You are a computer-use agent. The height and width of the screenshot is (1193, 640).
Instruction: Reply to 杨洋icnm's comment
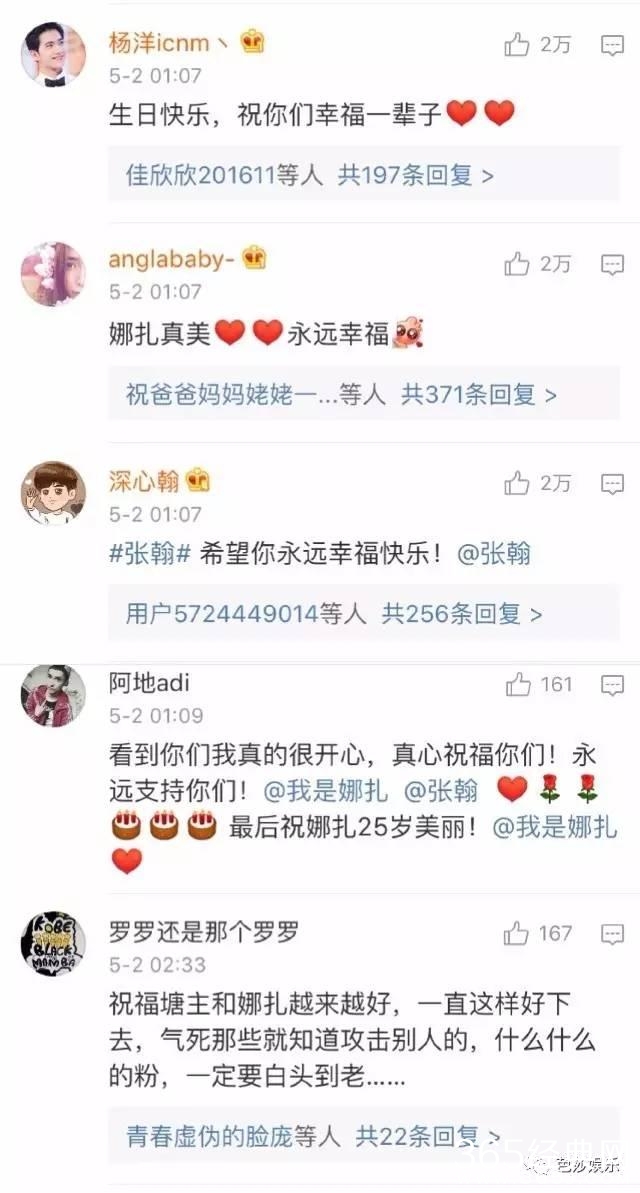click(612, 44)
